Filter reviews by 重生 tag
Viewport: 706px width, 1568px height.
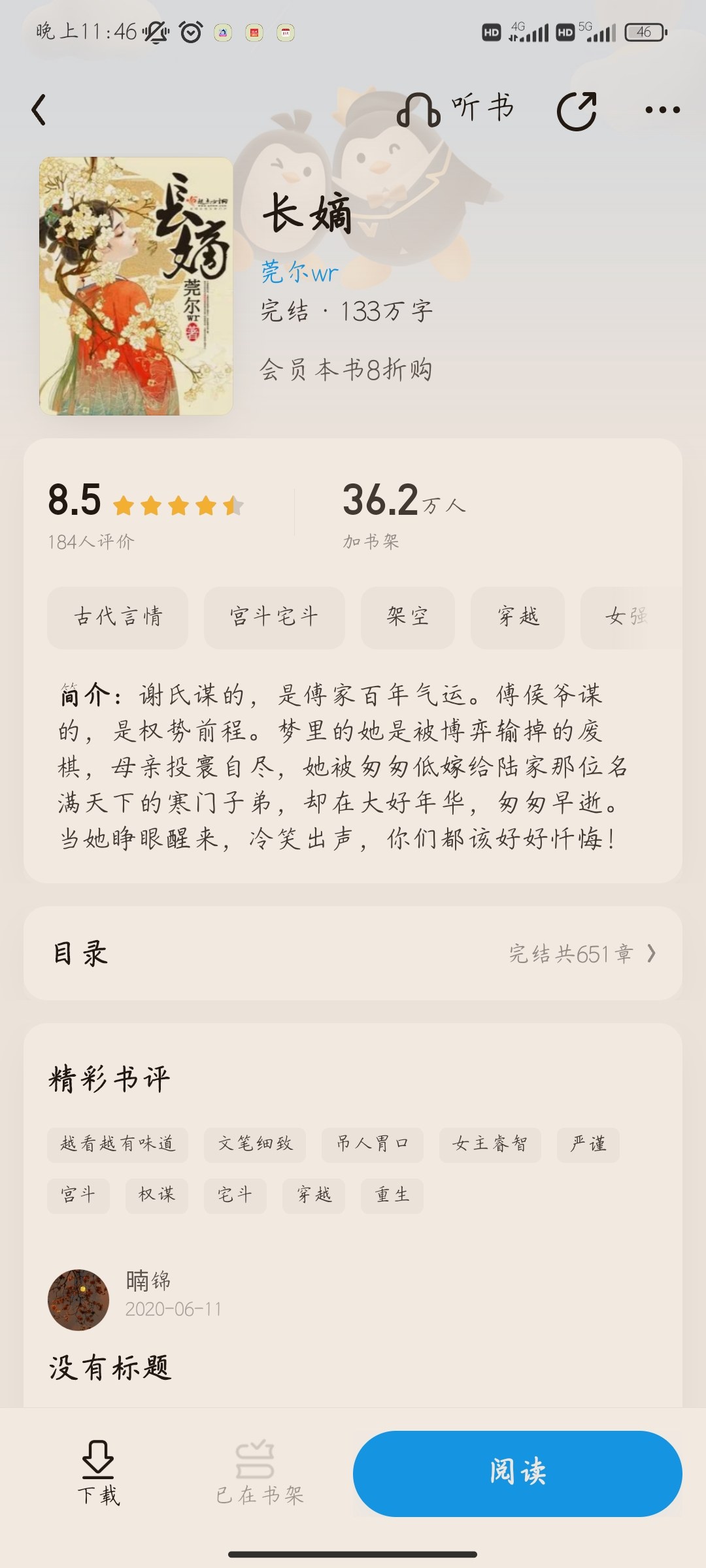(x=392, y=1196)
